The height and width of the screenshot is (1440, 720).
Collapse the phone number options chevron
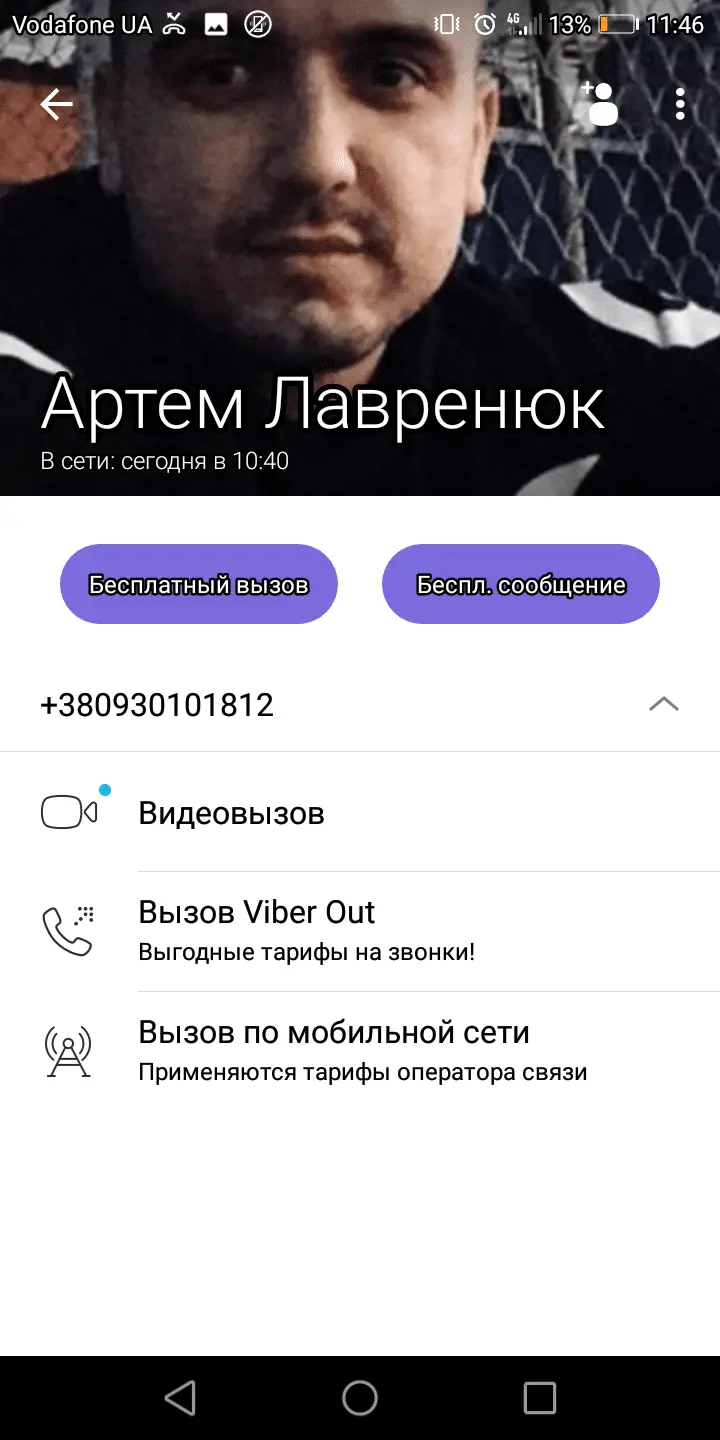coord(663,705)
